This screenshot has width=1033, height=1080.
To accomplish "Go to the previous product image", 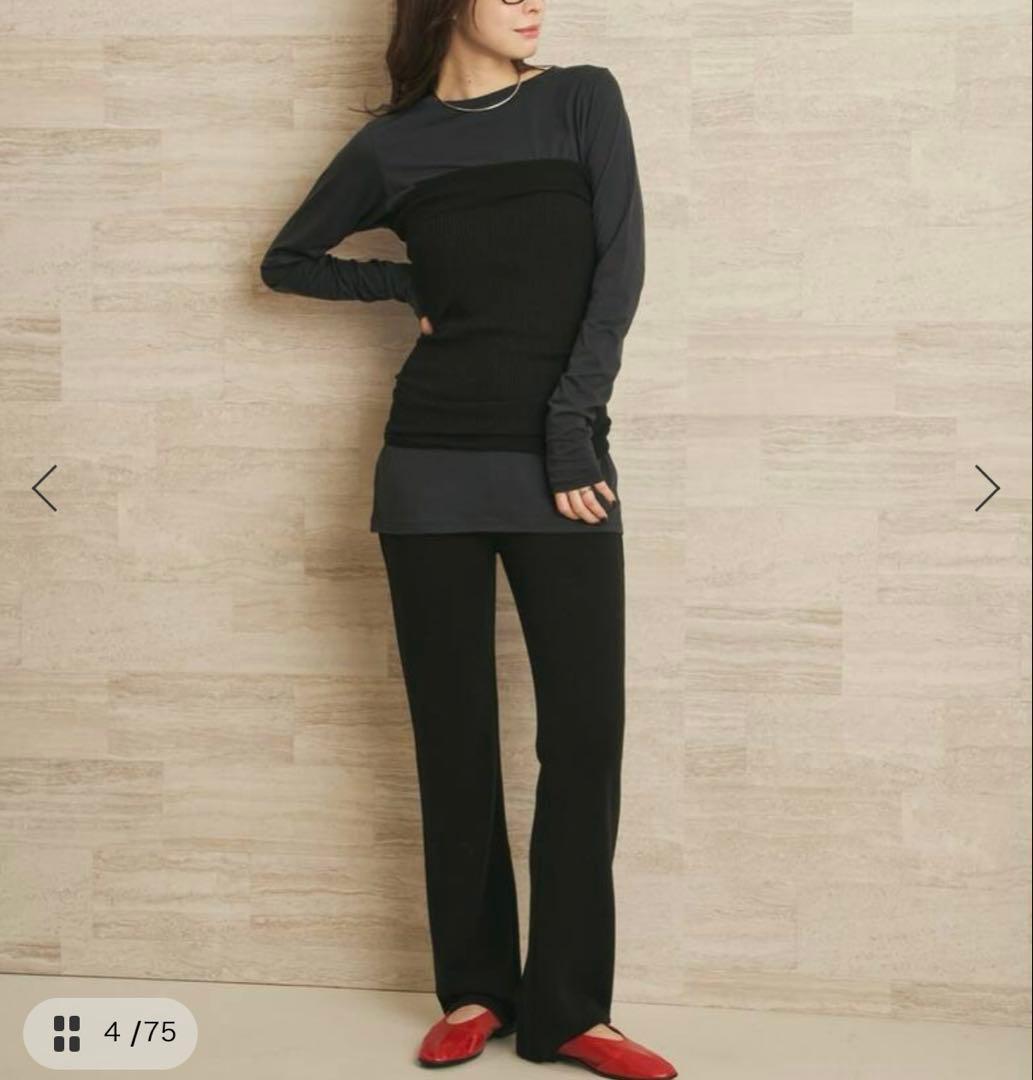I will pos(45,488).
